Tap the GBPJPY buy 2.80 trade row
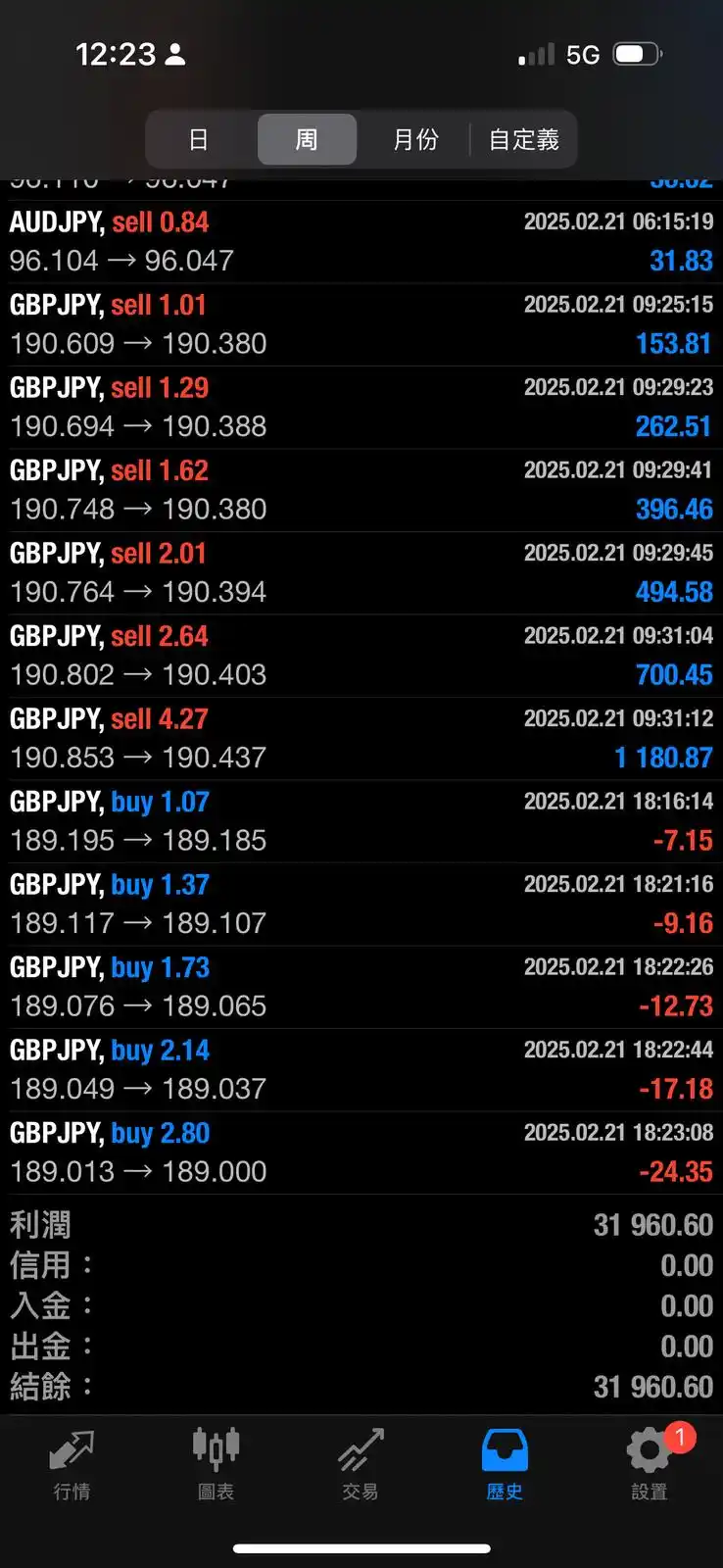This screenshot has height=1568, width=723. click(361, 1151)
